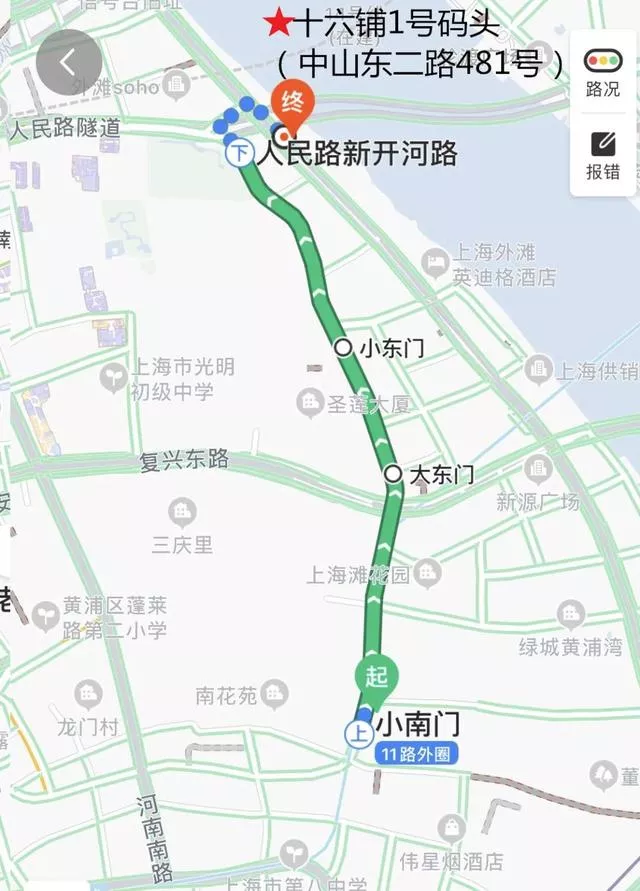Tap the 小南门 boarding stop marker
This screenshot has width=640, height=891.
[357, 733]
